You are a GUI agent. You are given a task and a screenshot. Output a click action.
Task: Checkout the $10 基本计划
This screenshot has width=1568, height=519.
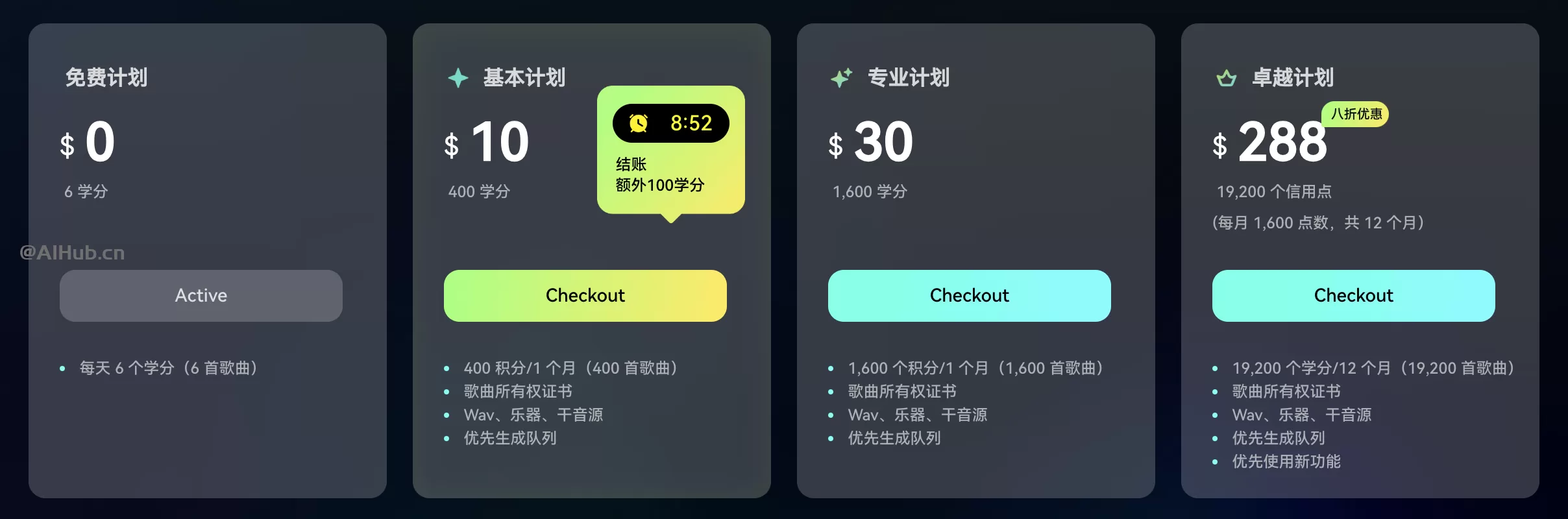tap(585, 296)
